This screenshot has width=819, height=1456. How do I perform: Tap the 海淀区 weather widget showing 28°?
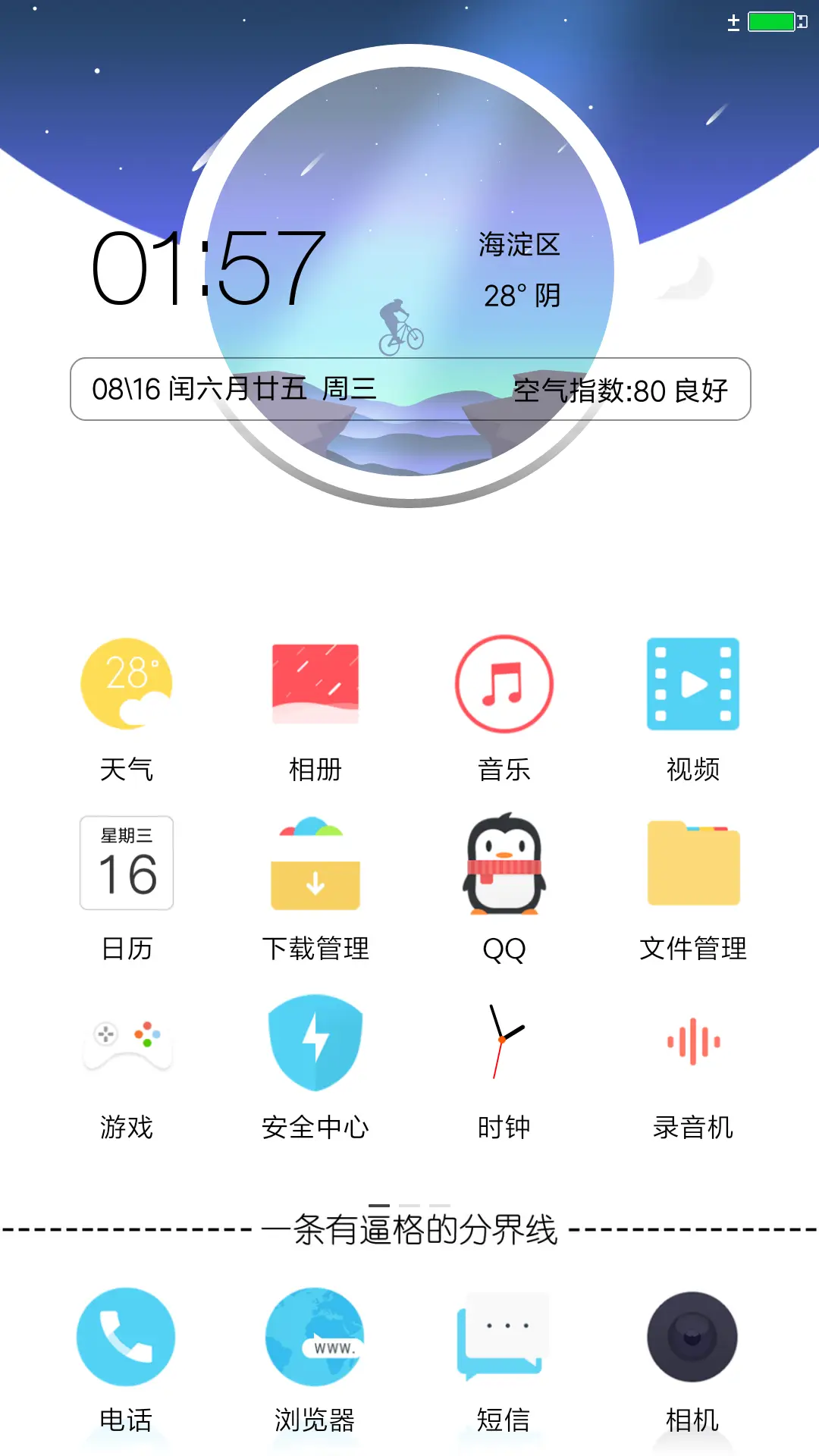(519, 265)
